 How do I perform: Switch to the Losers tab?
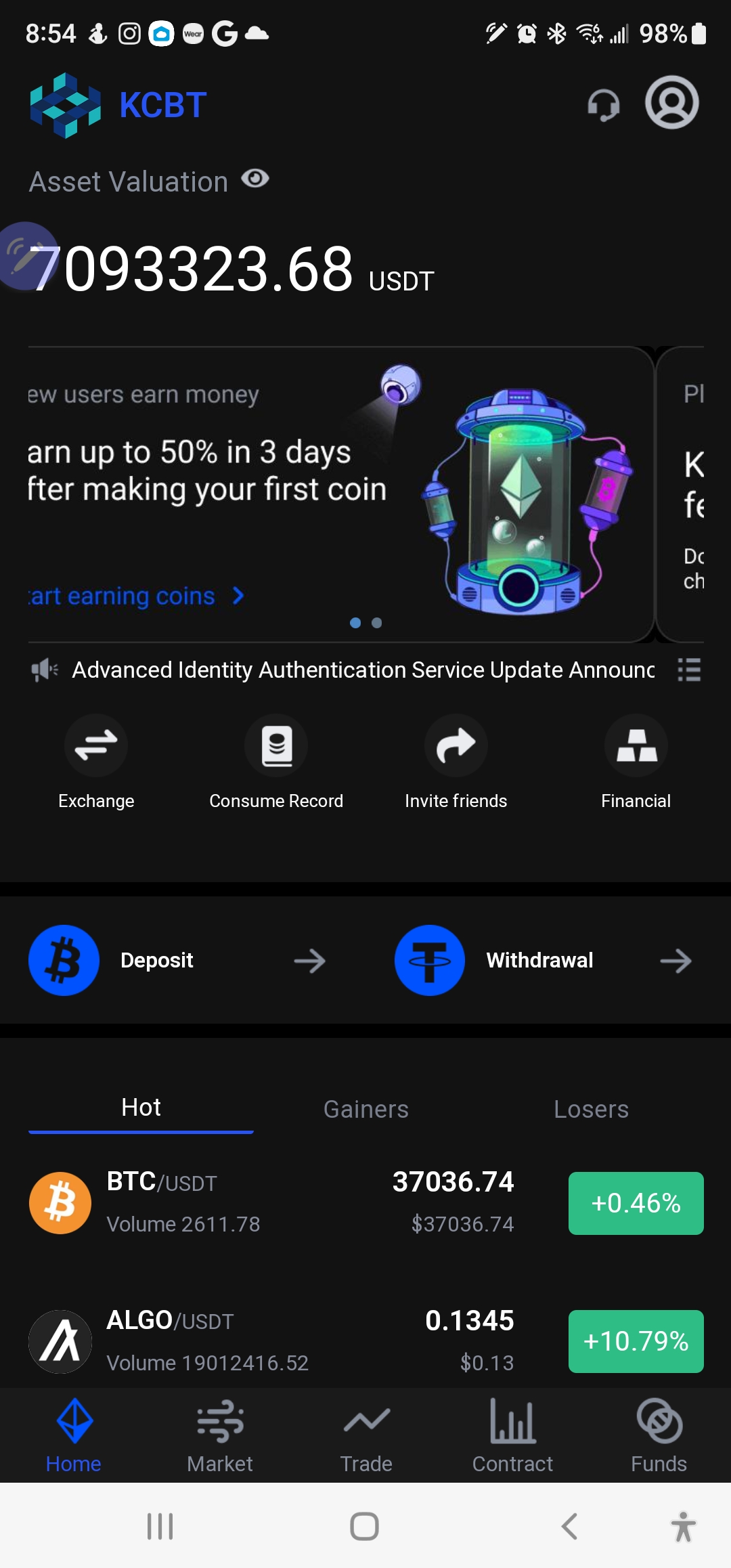pyautogui.click(x=591, y=1109)
